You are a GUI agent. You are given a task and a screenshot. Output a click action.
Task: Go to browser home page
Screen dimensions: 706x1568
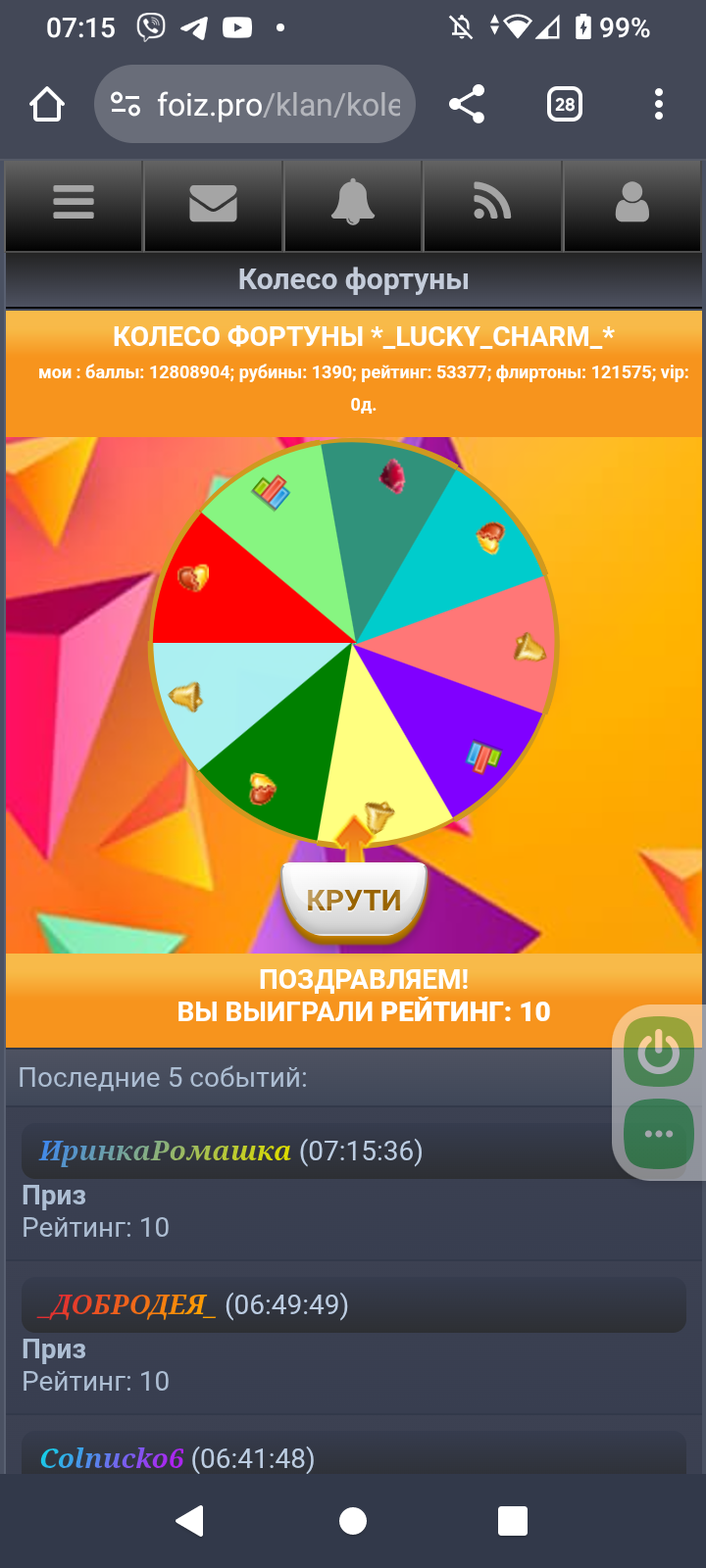coord(47,104)
